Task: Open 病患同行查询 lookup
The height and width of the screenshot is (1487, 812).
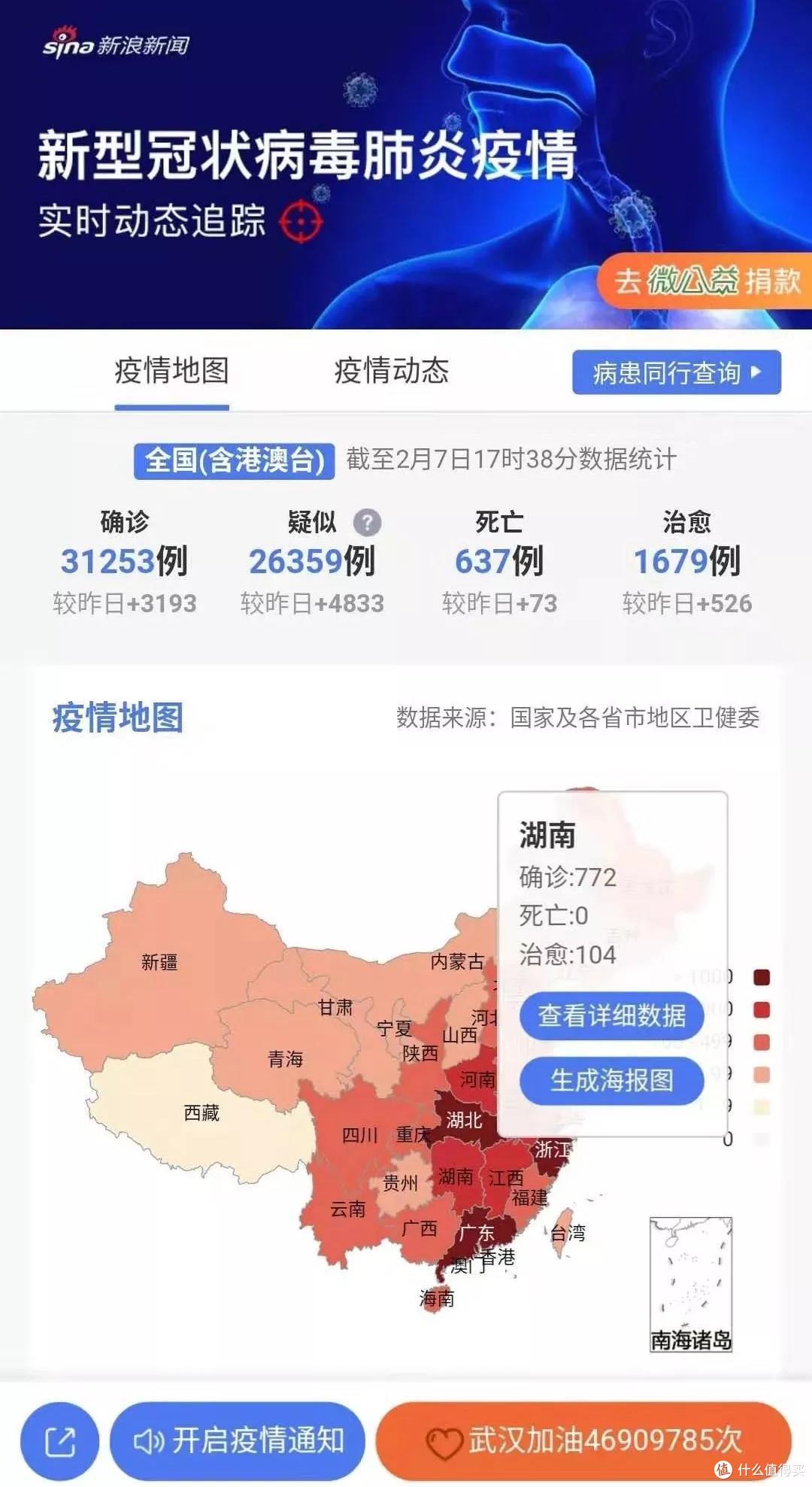Action: 676,372
